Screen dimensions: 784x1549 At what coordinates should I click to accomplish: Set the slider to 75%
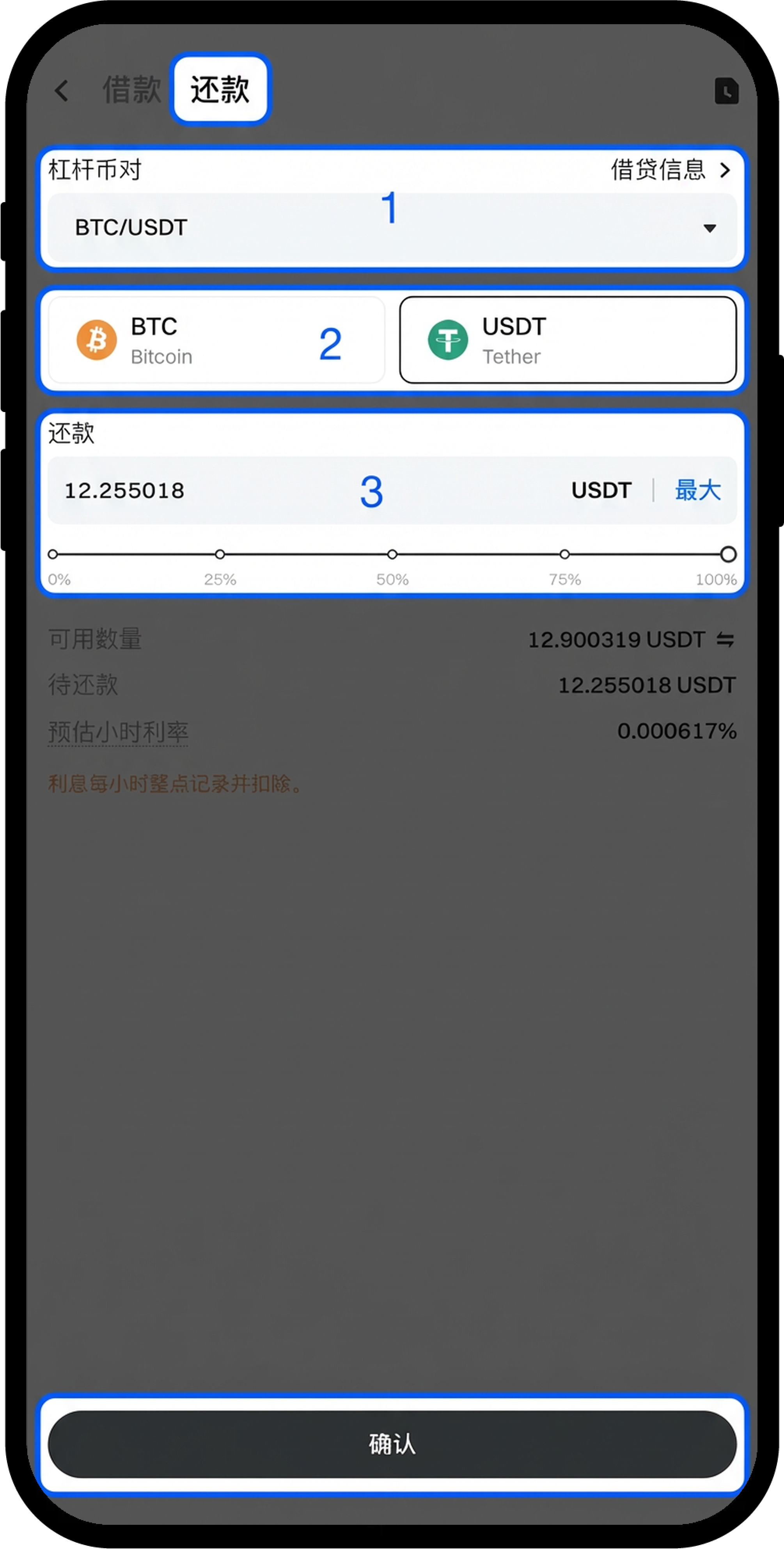[x=564, y=554]
